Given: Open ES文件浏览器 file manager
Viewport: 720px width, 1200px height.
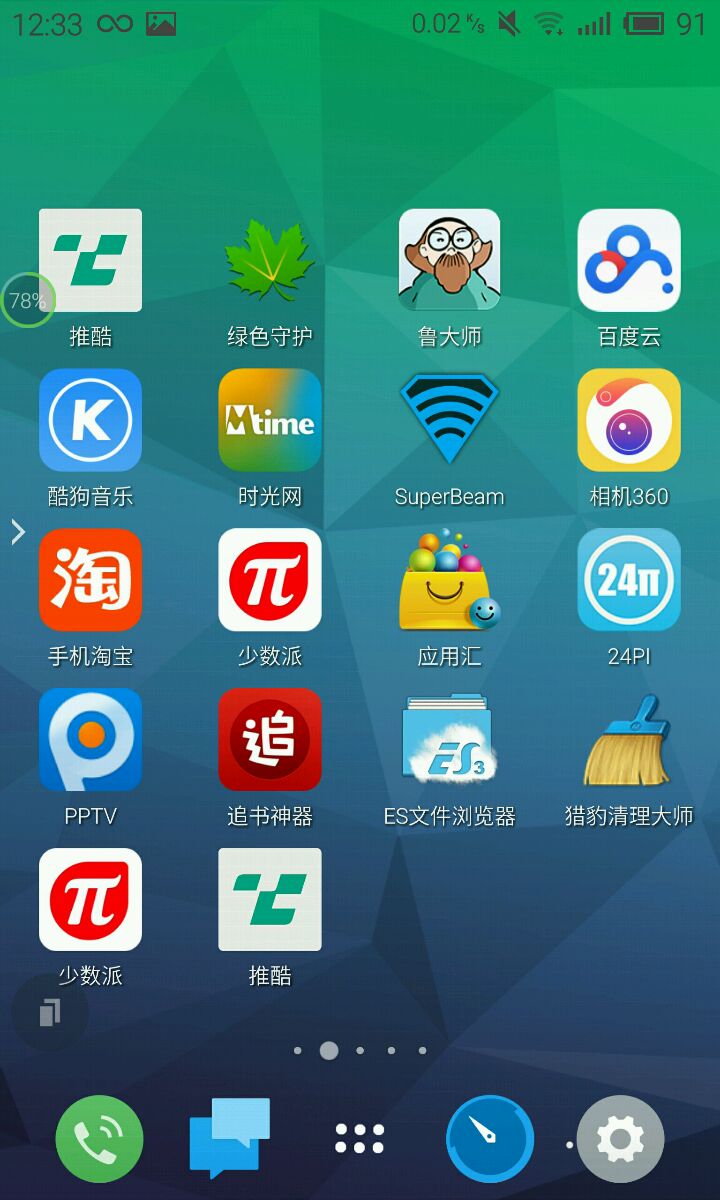Looking at the screenshot, I should pyautogui.click(x=449, y=741).
